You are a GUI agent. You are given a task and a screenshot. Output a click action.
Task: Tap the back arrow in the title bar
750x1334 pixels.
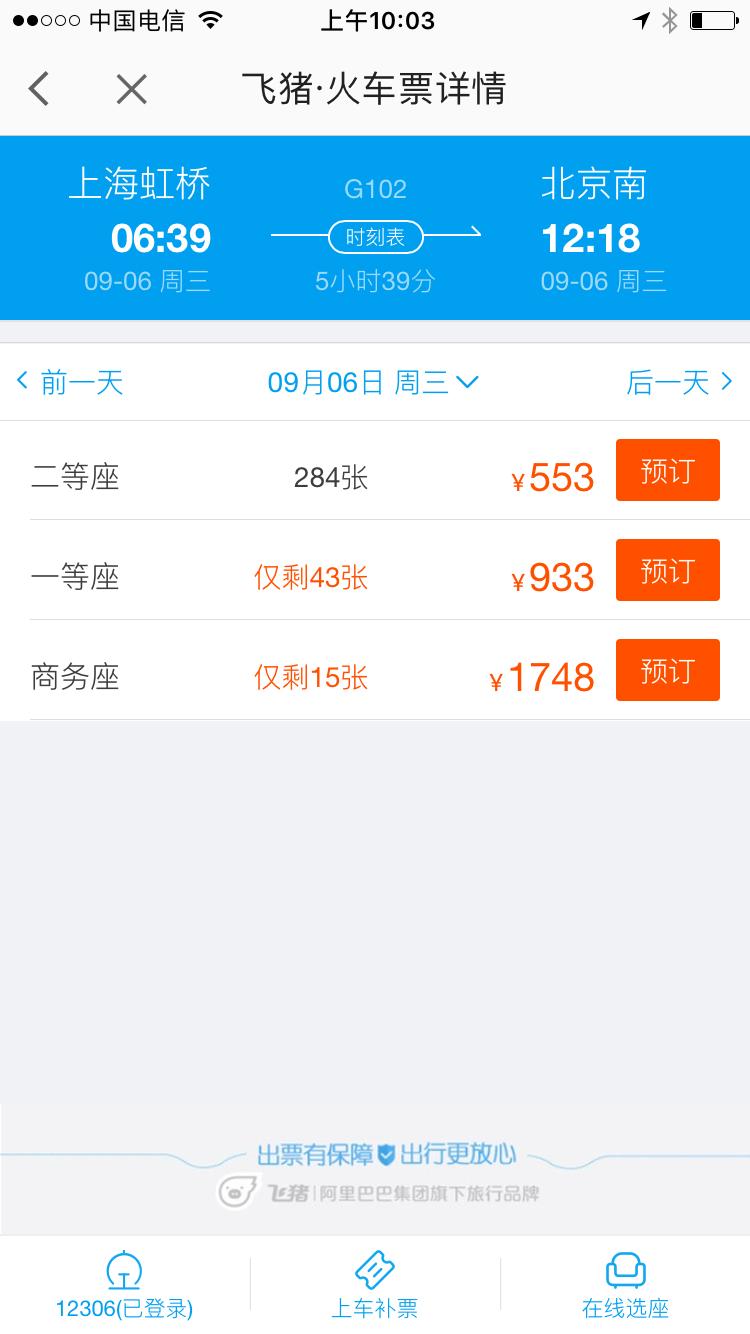click(x=38, y=89)
